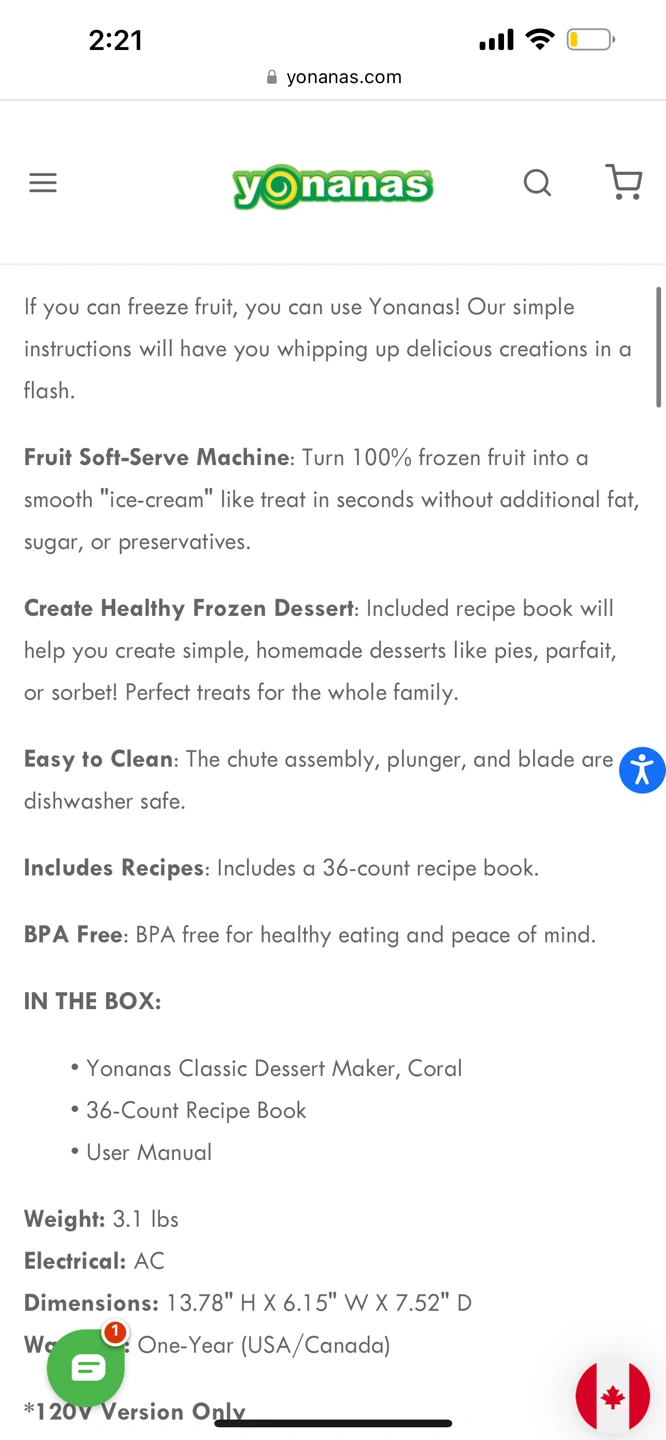Screen dimensions: 666x1440
Task: Tap the yonanas.com address bar
Action: [x=333, y=77]
